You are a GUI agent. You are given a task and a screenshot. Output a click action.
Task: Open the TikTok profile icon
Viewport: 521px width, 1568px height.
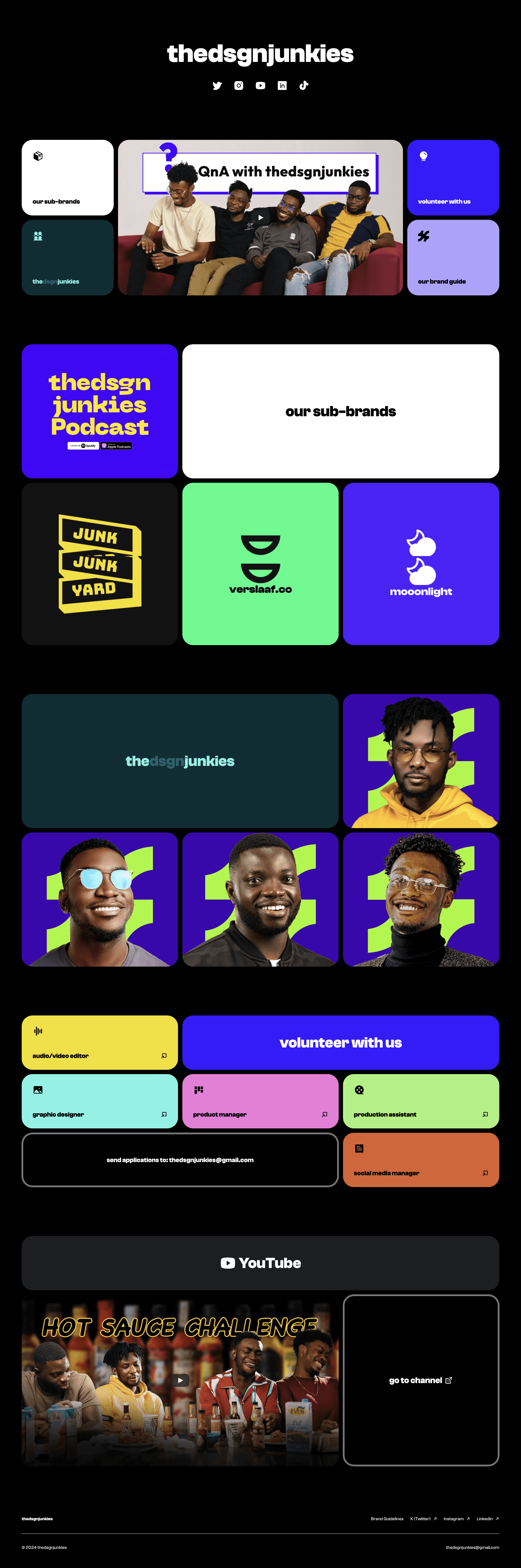[x=304, y=86]
